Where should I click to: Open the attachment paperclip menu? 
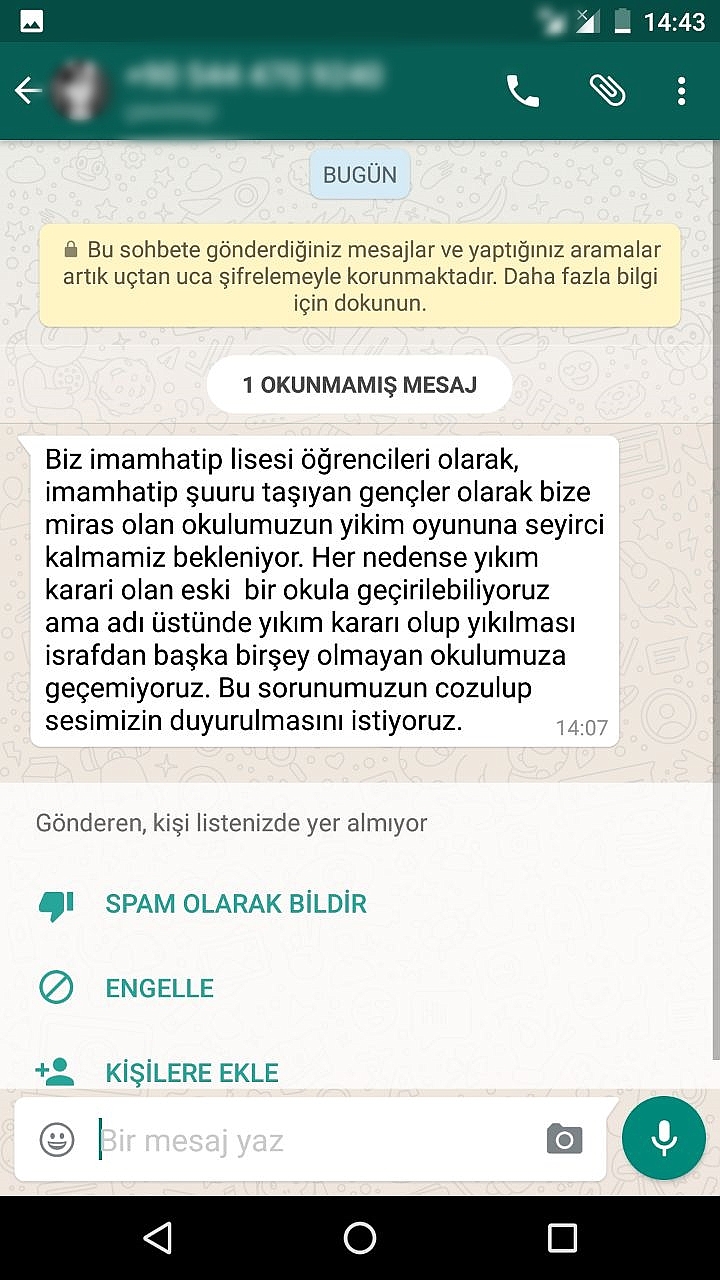(x=606, y=92)
